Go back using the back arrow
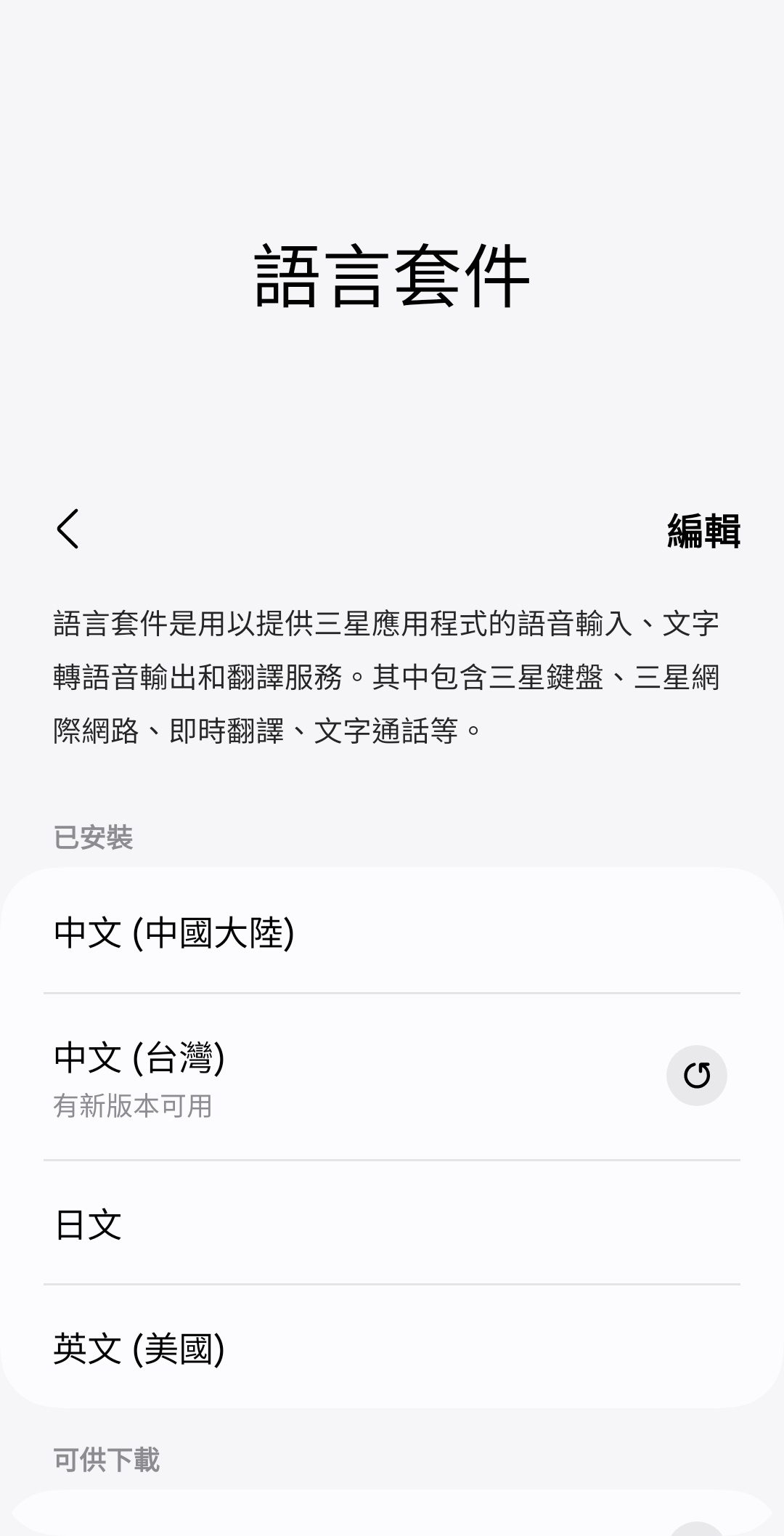The image size is (784, 1536). (x=68, y=529)
